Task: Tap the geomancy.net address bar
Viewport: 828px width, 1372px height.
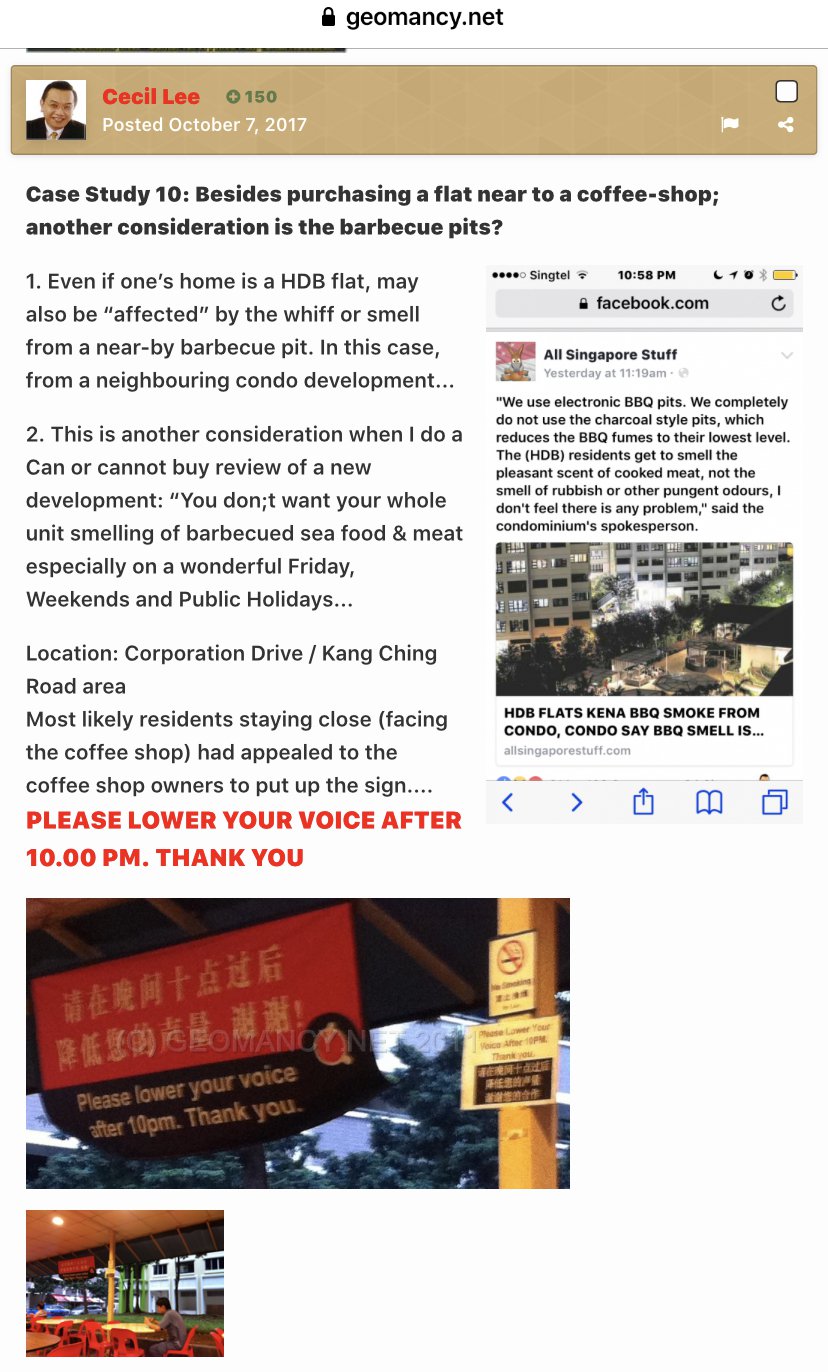Action: [413, 18]
